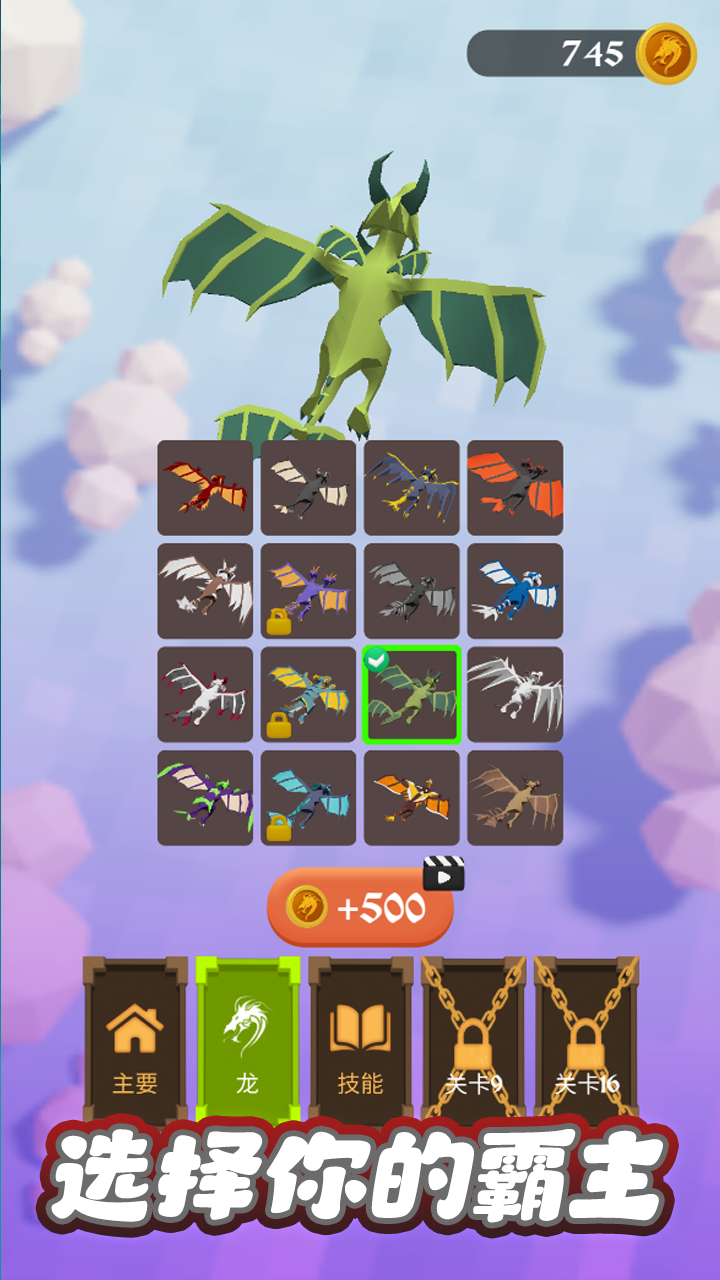The width and height of the screenshot is (720, 1280).
Task: Tap the locked 关卡9 tab
Action: click(x=473, y=1040)
